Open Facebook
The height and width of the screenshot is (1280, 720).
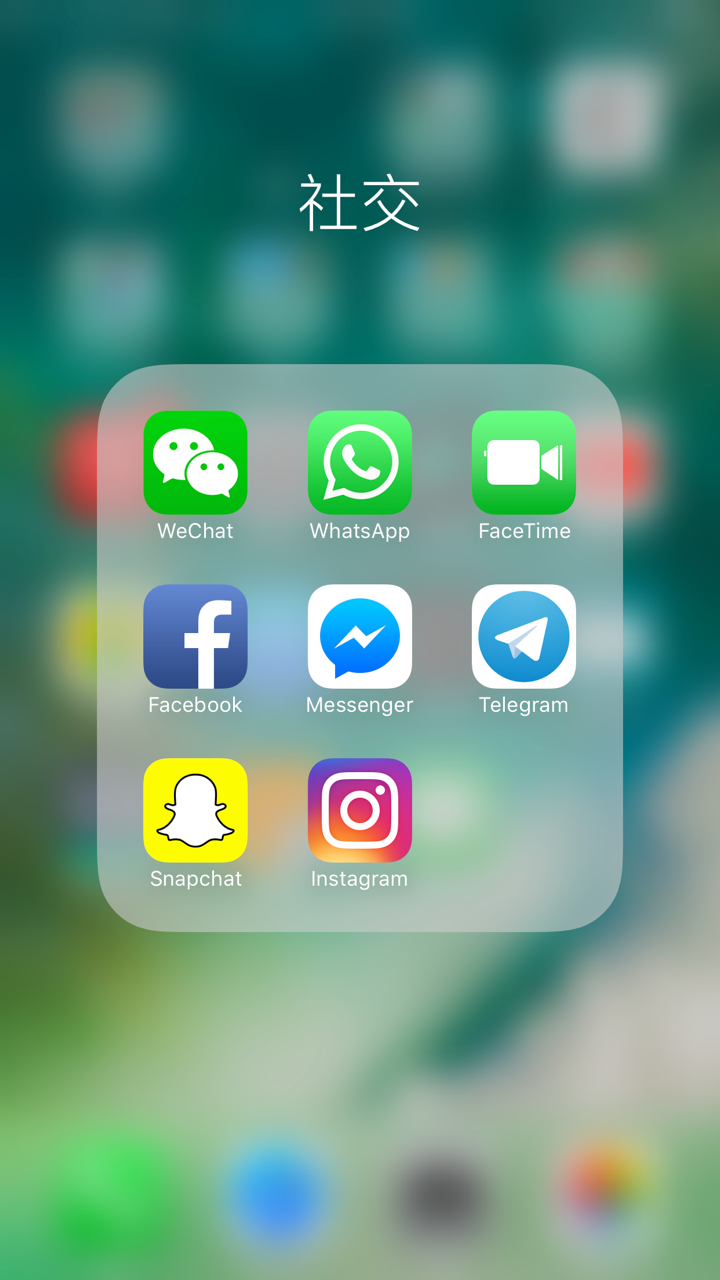(x=195, y=636)
